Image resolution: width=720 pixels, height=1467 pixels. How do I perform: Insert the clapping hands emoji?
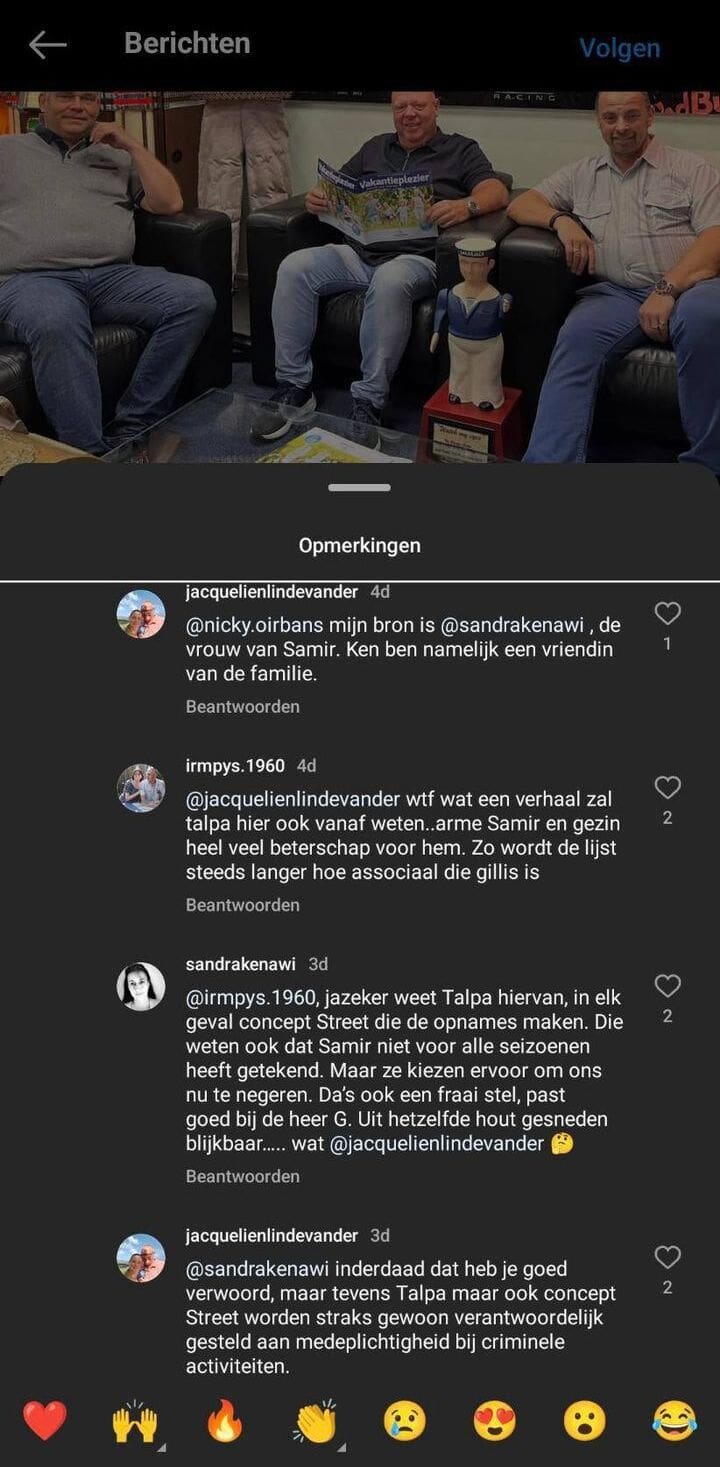pyautogui.click(x=315, y=1420)
